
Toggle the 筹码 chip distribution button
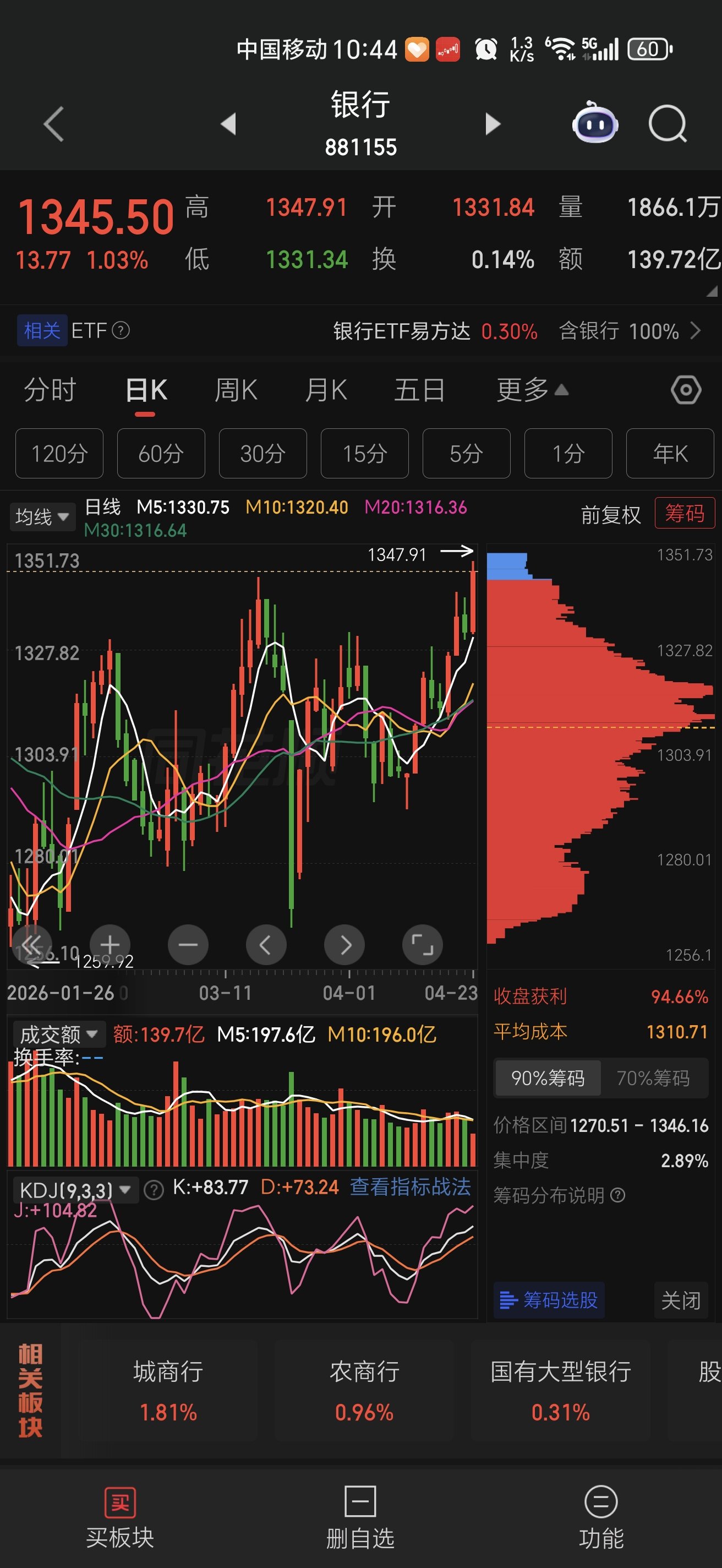click(683, 514)
